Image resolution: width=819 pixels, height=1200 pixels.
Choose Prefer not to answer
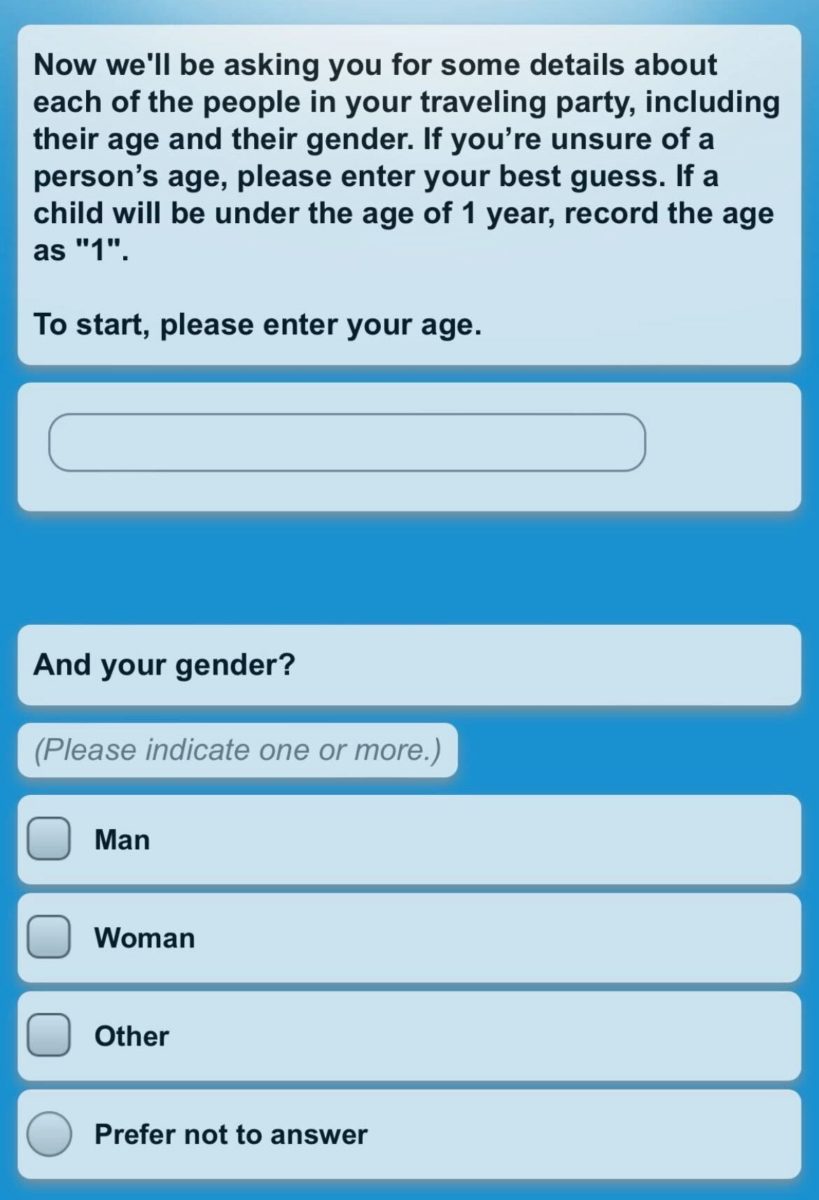pos(49,1134)
